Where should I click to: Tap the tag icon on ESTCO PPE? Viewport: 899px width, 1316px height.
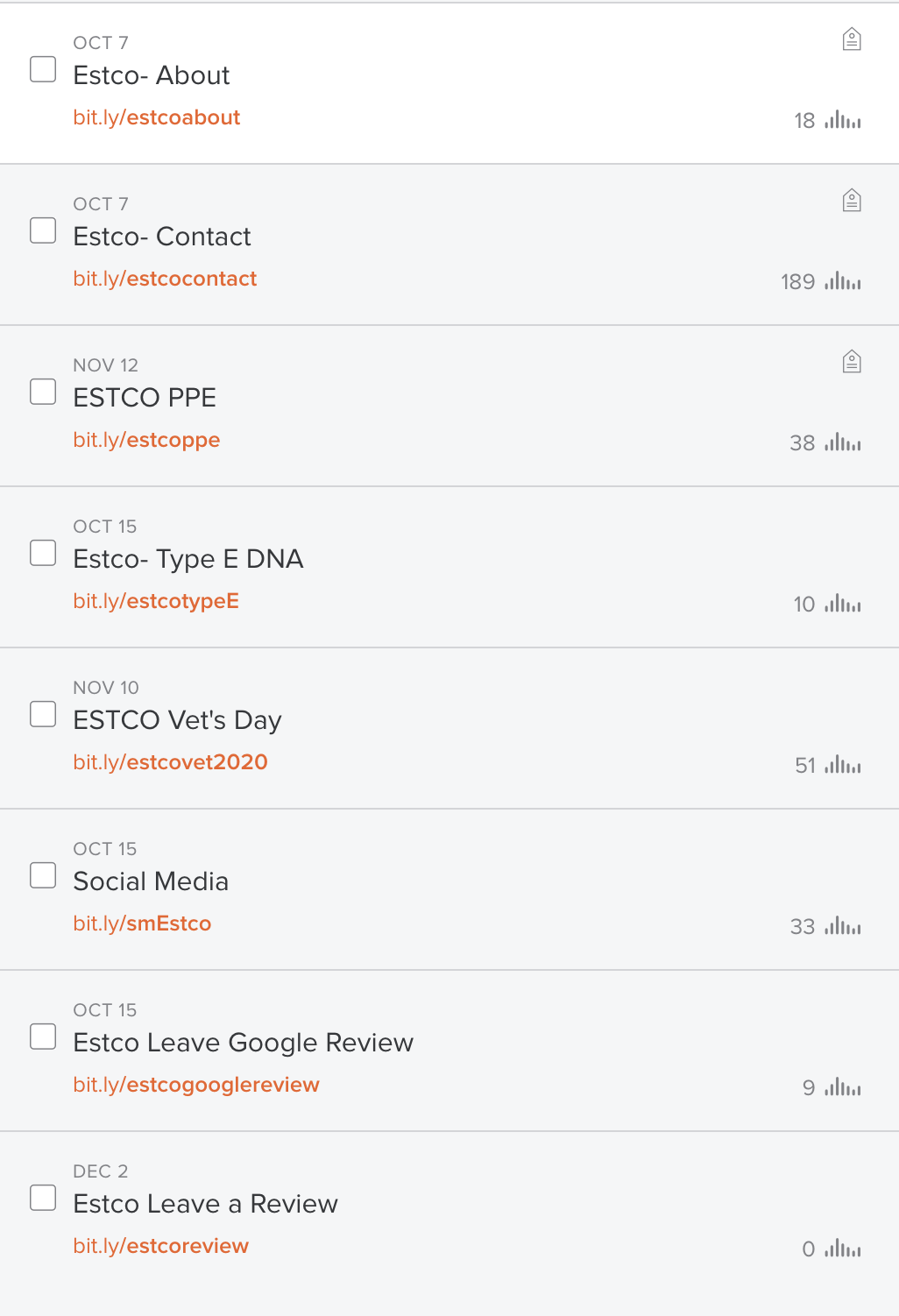852,362
